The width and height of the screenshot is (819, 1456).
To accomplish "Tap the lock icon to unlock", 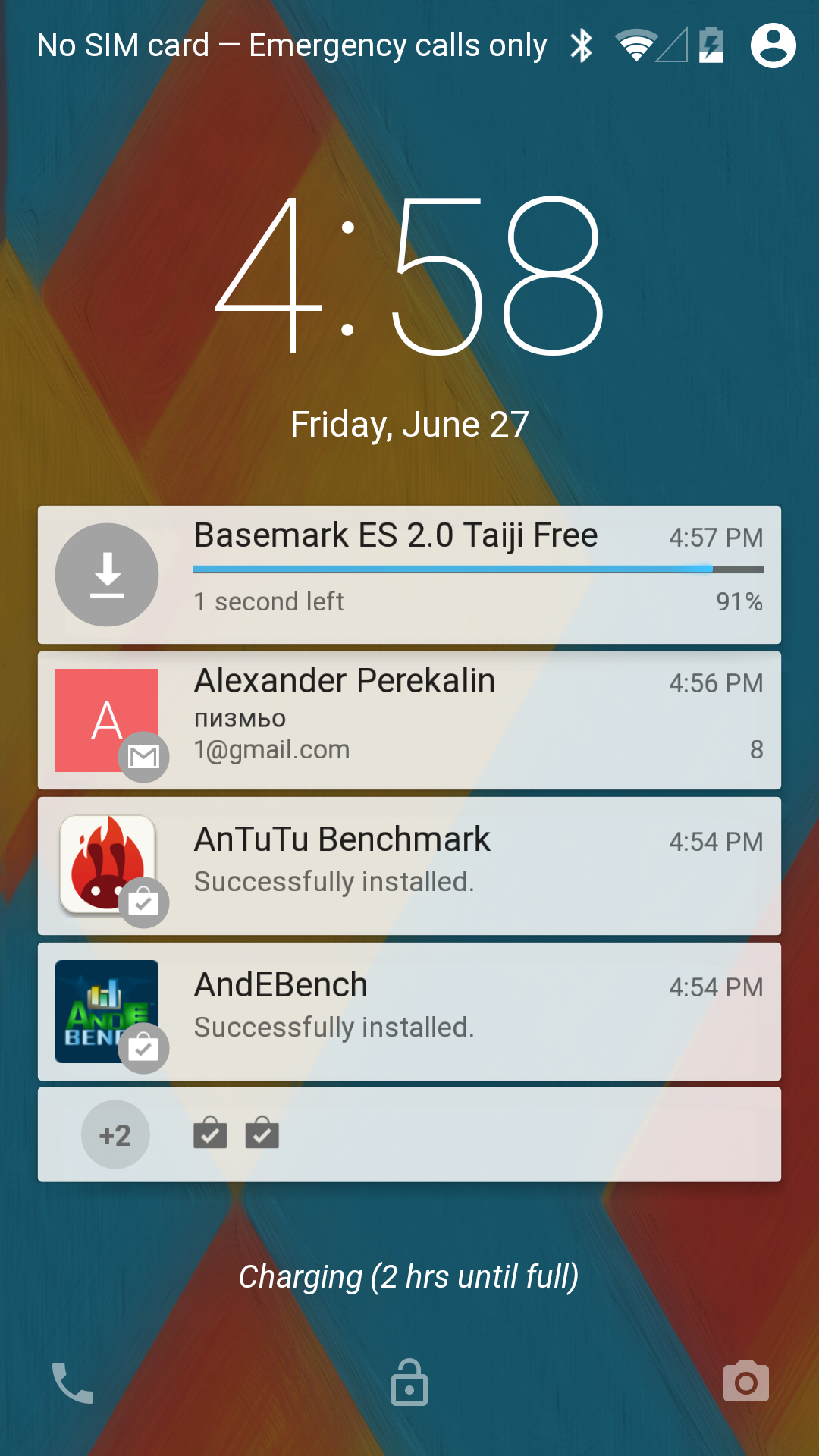I will [x=409, y=1382].
